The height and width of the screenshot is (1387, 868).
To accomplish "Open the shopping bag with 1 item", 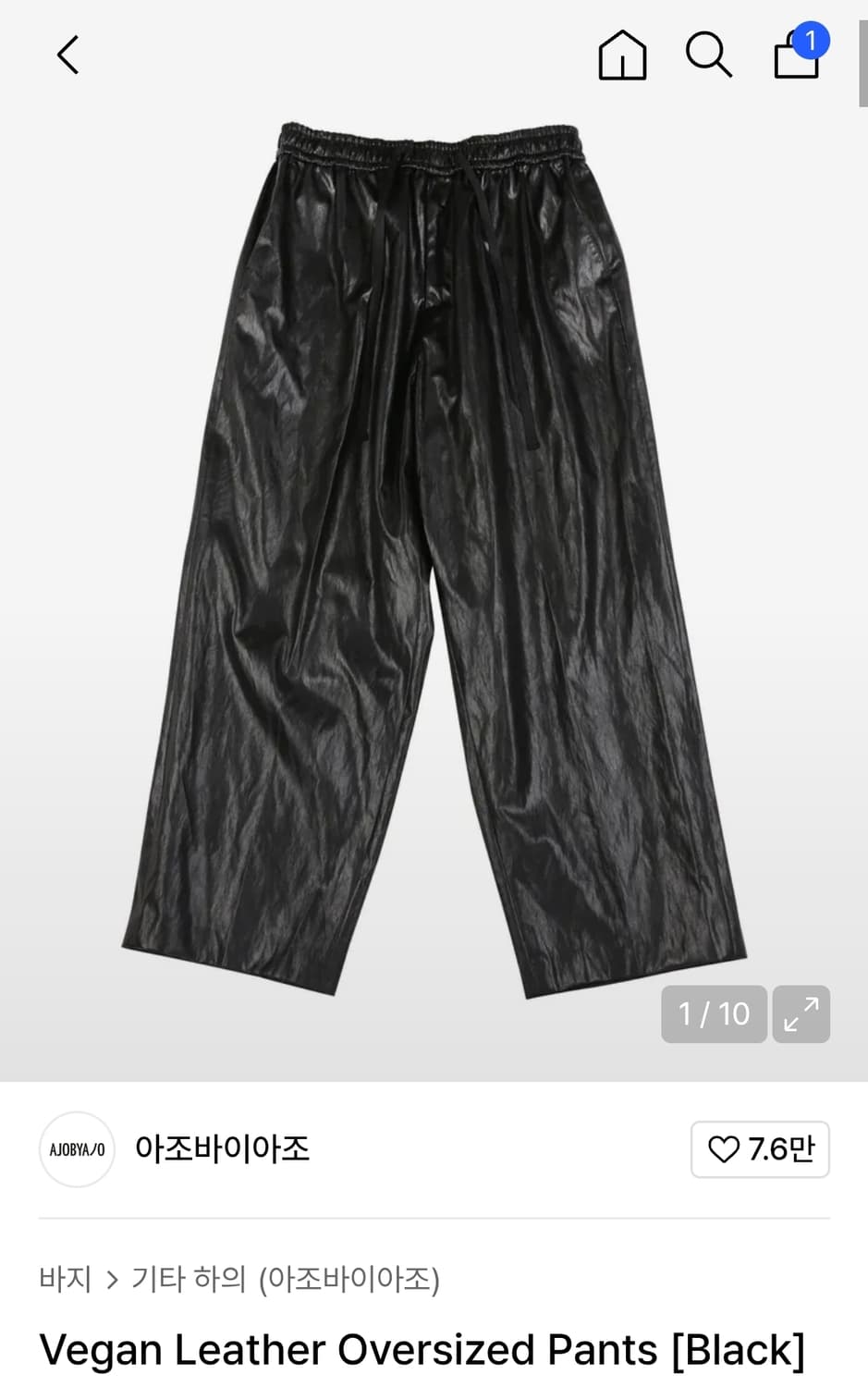I will (797, 55).
